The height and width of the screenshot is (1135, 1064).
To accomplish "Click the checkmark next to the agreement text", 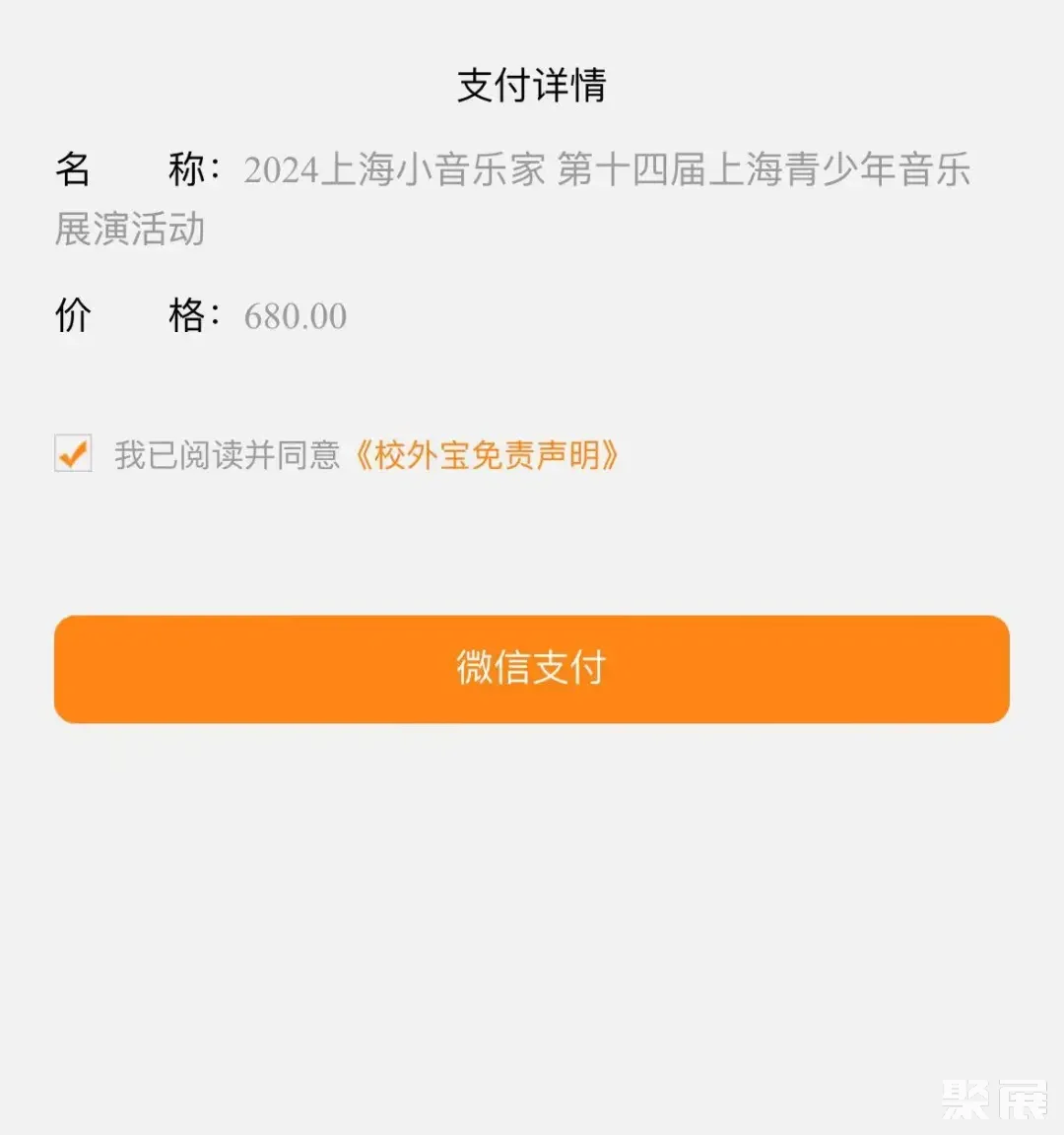I will 72,453.
